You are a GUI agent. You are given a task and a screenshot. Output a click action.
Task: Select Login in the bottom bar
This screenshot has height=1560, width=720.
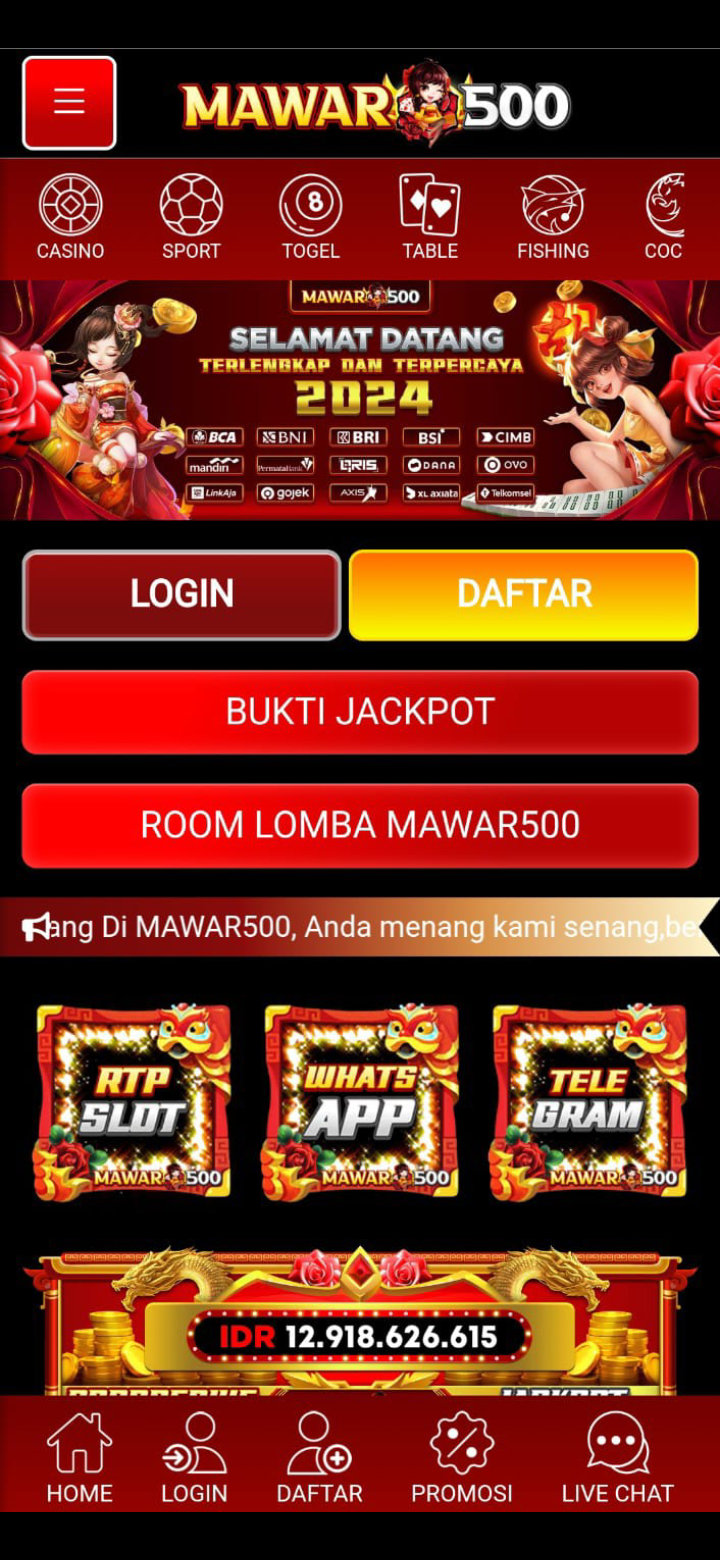[x=194, y=1457]
